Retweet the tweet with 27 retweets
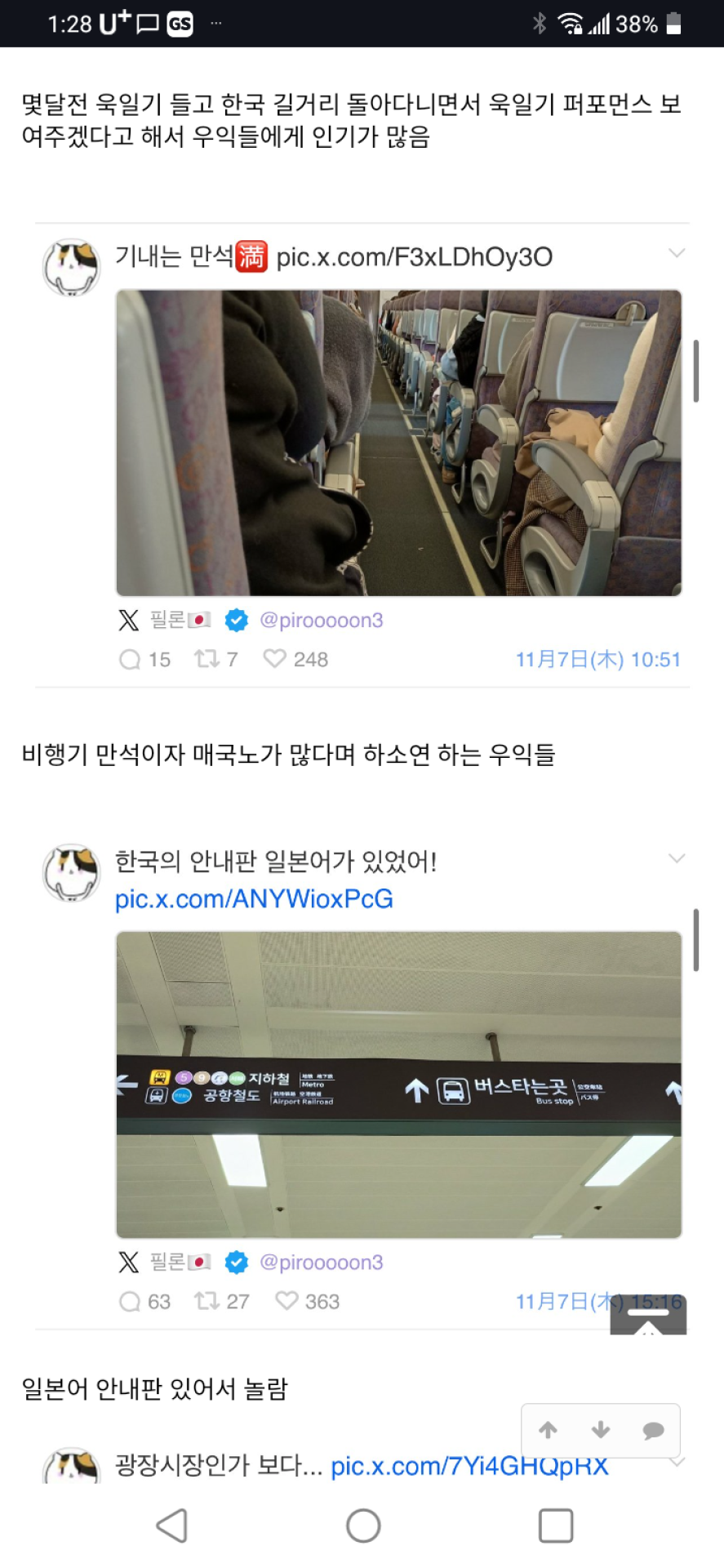The image size is (724, 1568). (x=206, y=1301)
